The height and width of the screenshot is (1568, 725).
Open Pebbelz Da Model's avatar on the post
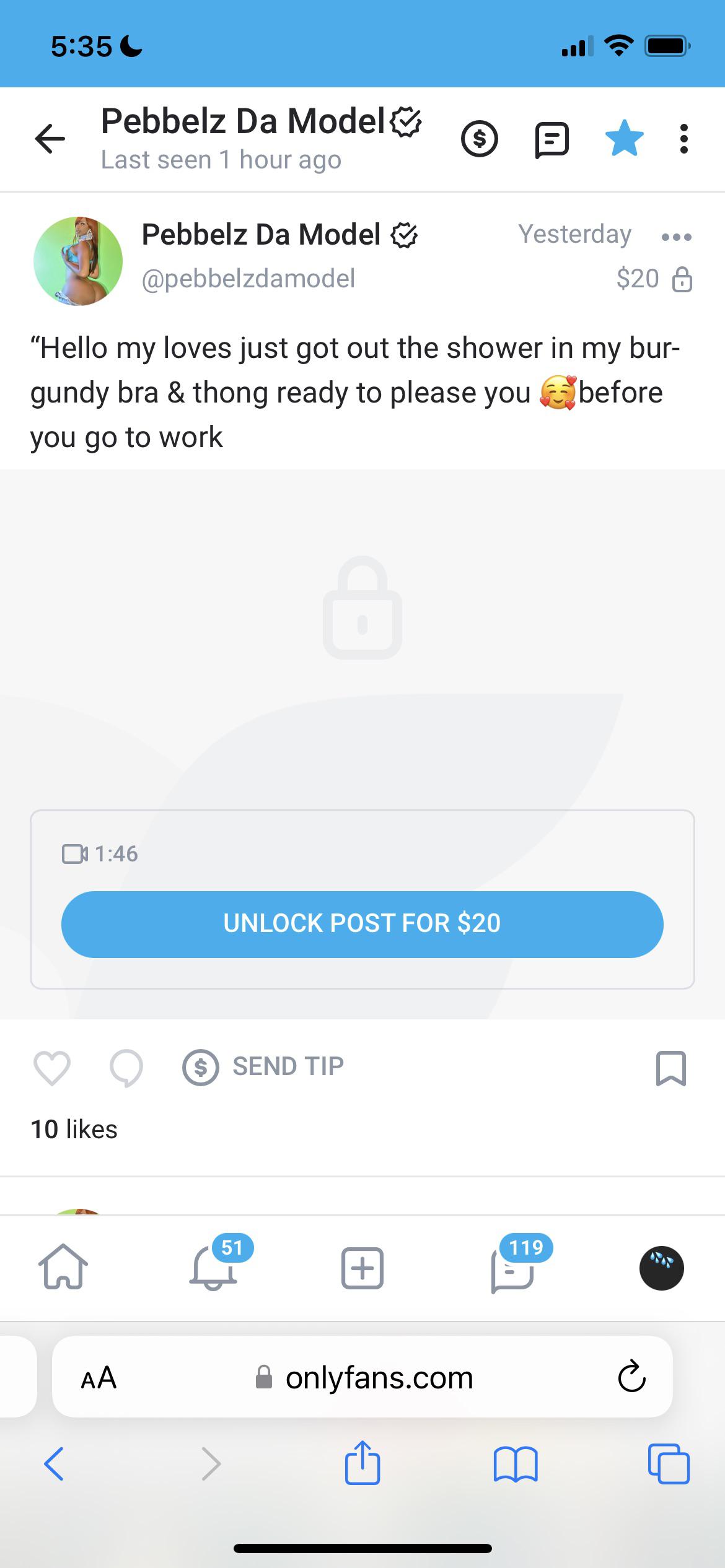78,261
